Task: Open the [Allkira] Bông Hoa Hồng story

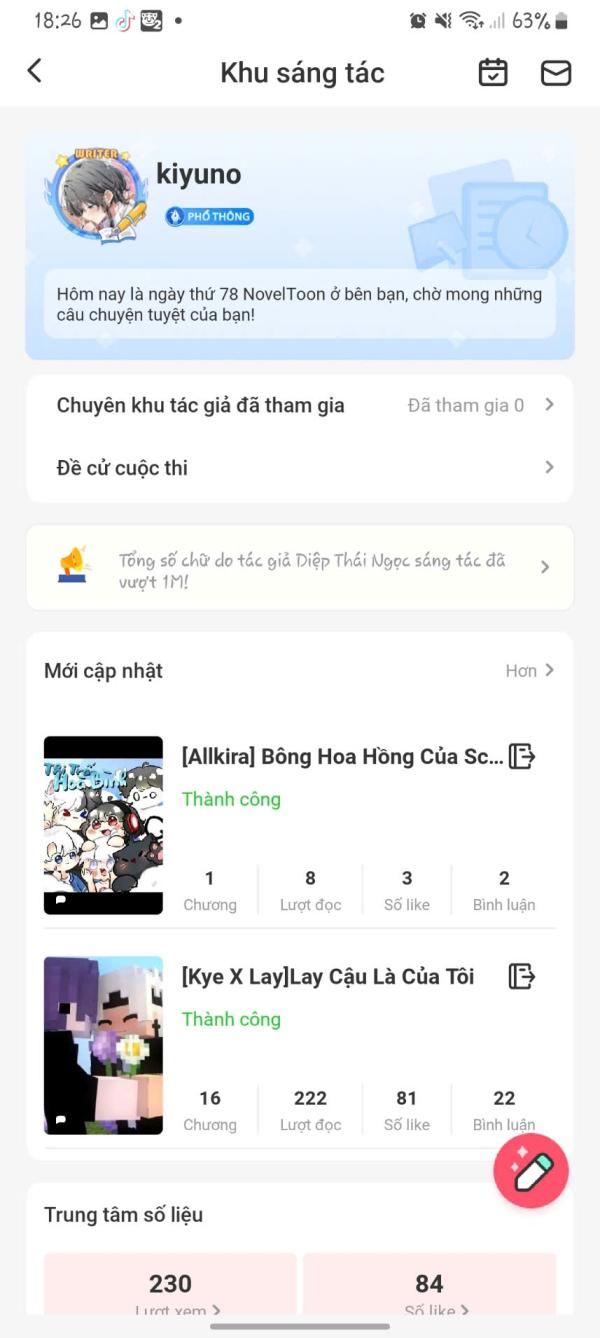Action: pyautogui.click(x=342, y=757)
